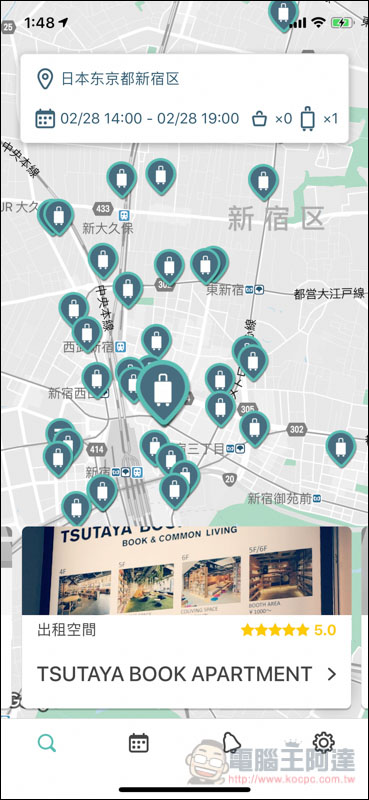Select the luggage pin near 新大久保
This screenshot has width=369, height=800.
(121, 180)
